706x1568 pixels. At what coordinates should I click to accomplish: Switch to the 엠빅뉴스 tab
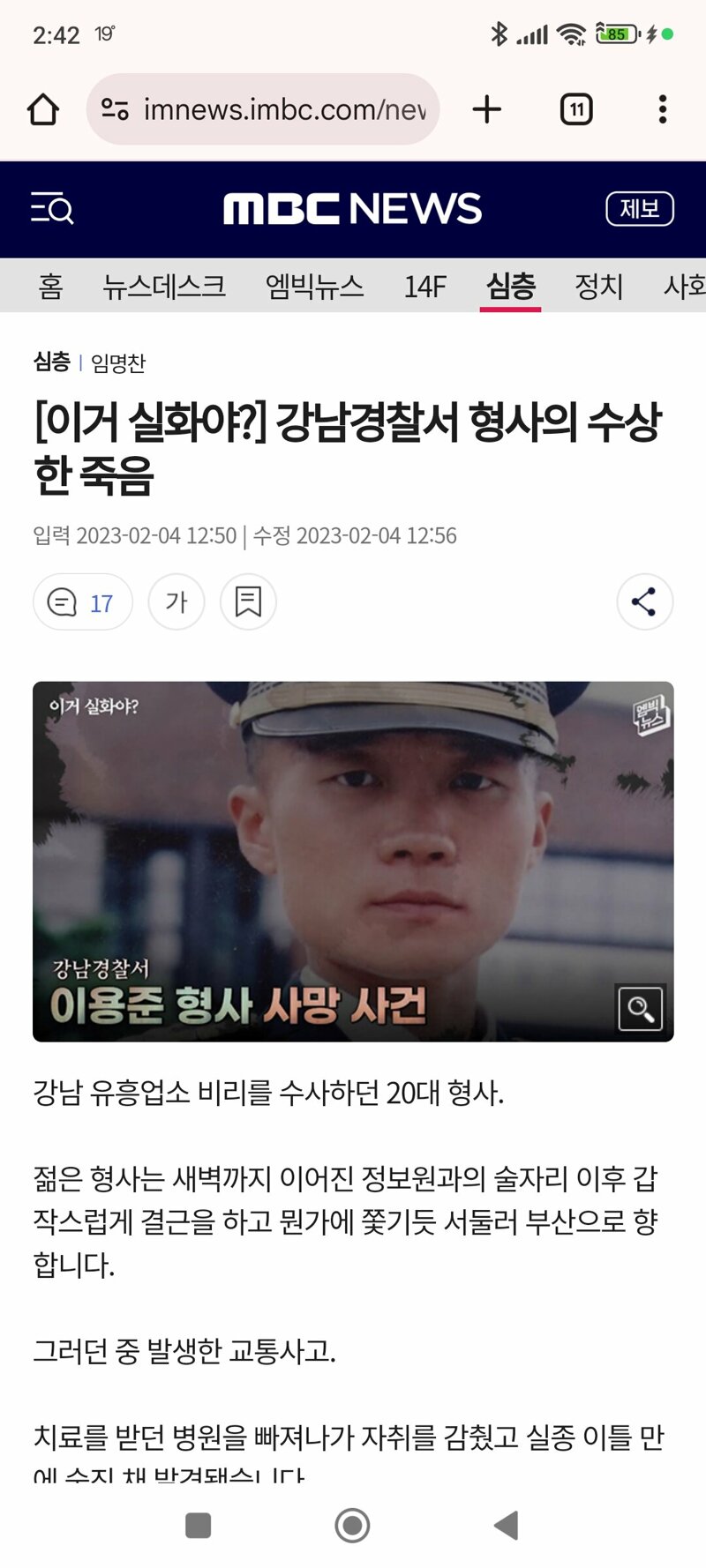pyautogui.click(x=315, y=286)
